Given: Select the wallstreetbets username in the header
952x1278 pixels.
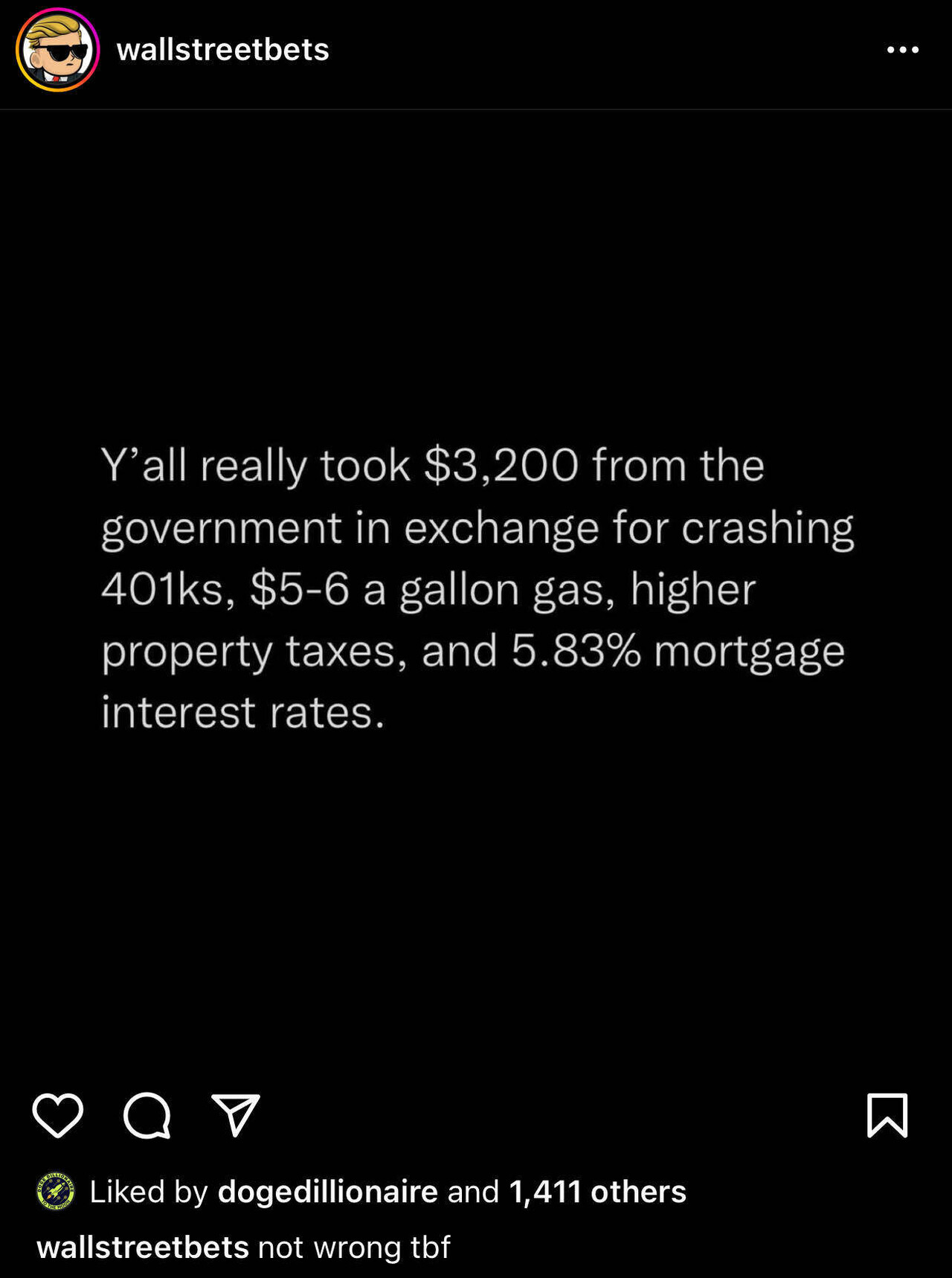Looking at the screenshot, I should click(222, 50).
